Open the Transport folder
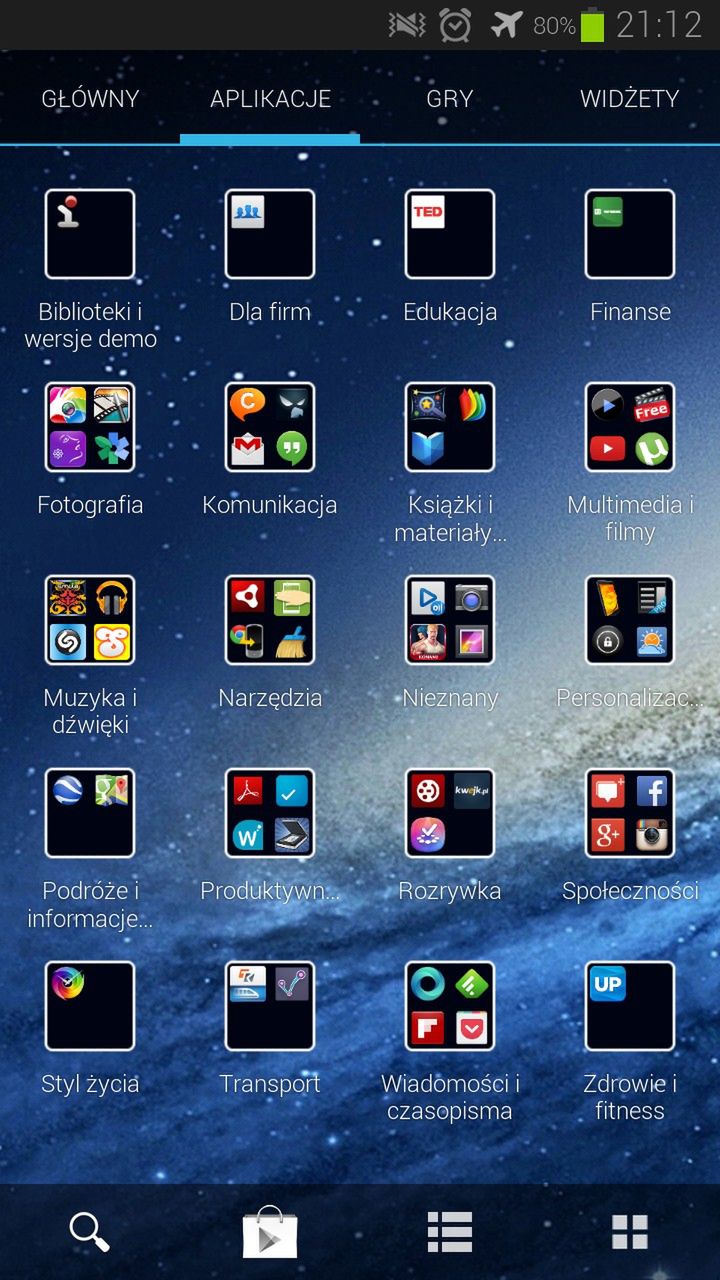The height and width of the screenshot is (1280, 720). point(270,1006)
